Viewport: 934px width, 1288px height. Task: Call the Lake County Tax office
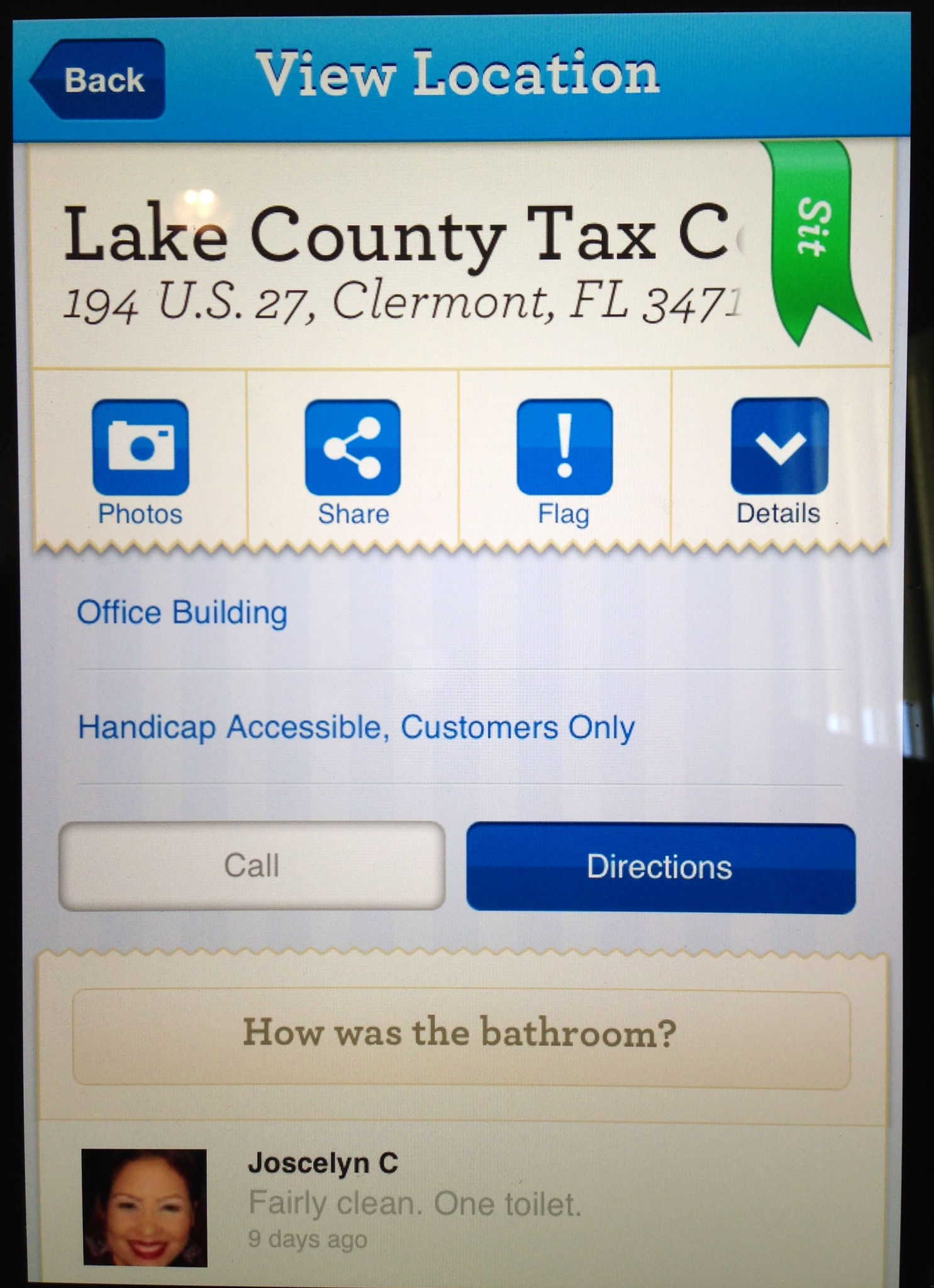[252, 865]
